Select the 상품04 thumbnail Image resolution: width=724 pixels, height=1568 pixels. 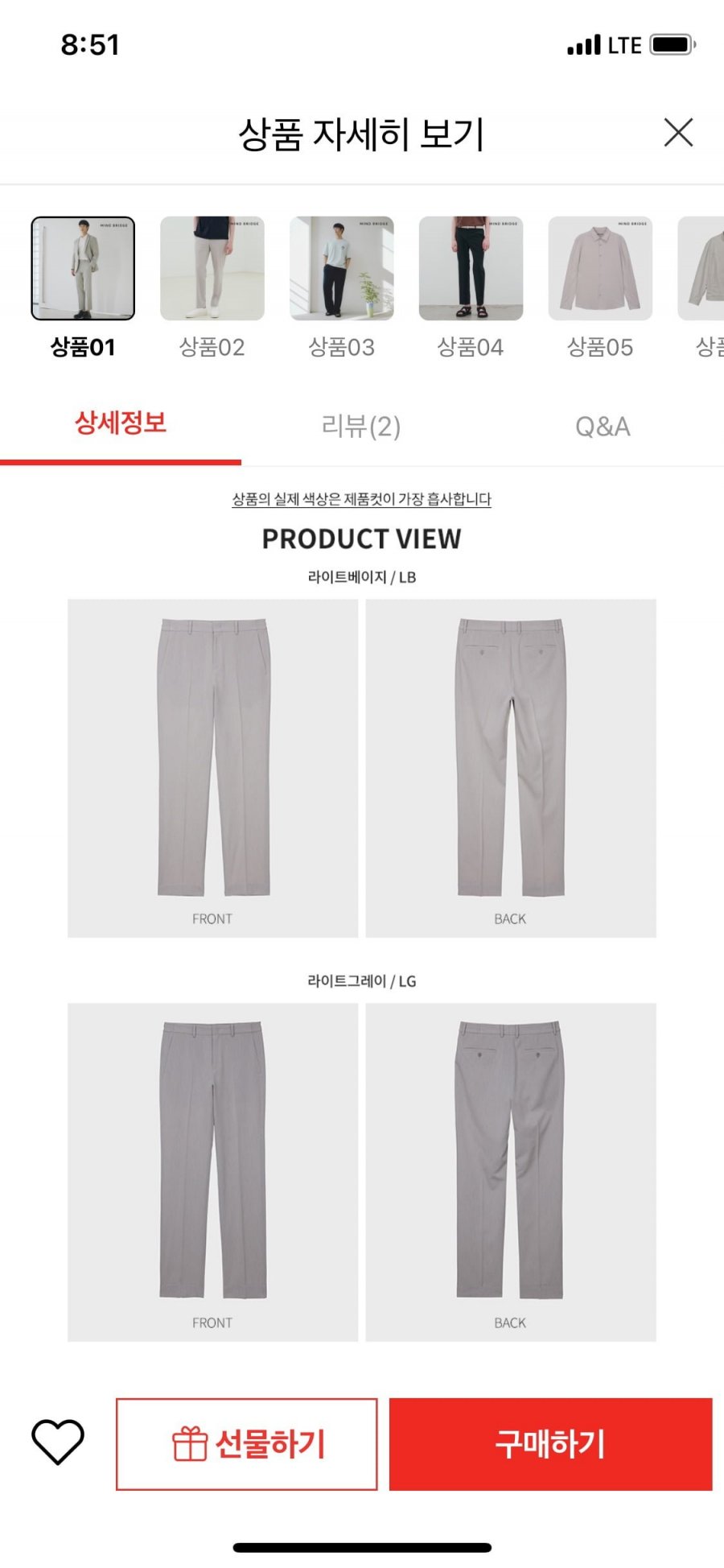471,269
